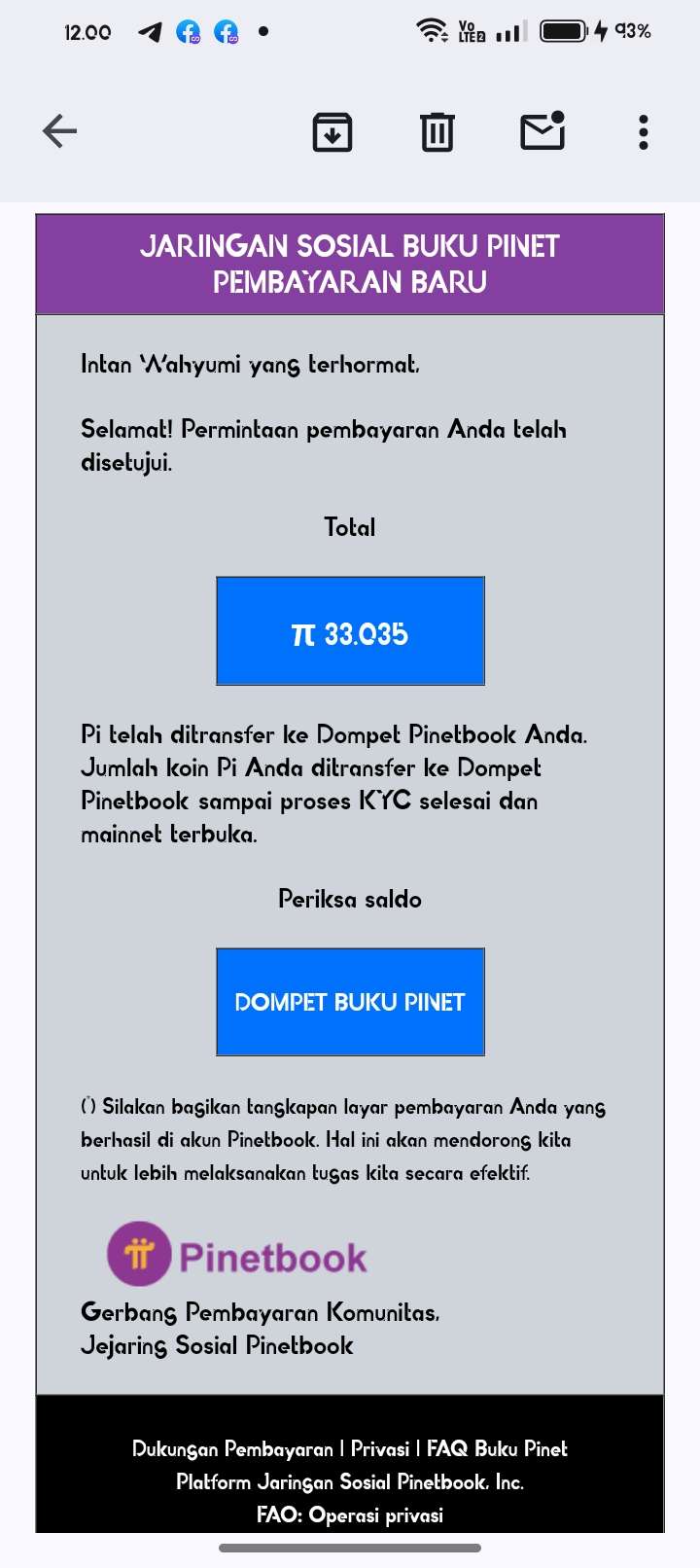Archive this email
Screen dimensions: 700x1568
pyautogui.click(x=332, y=132)
